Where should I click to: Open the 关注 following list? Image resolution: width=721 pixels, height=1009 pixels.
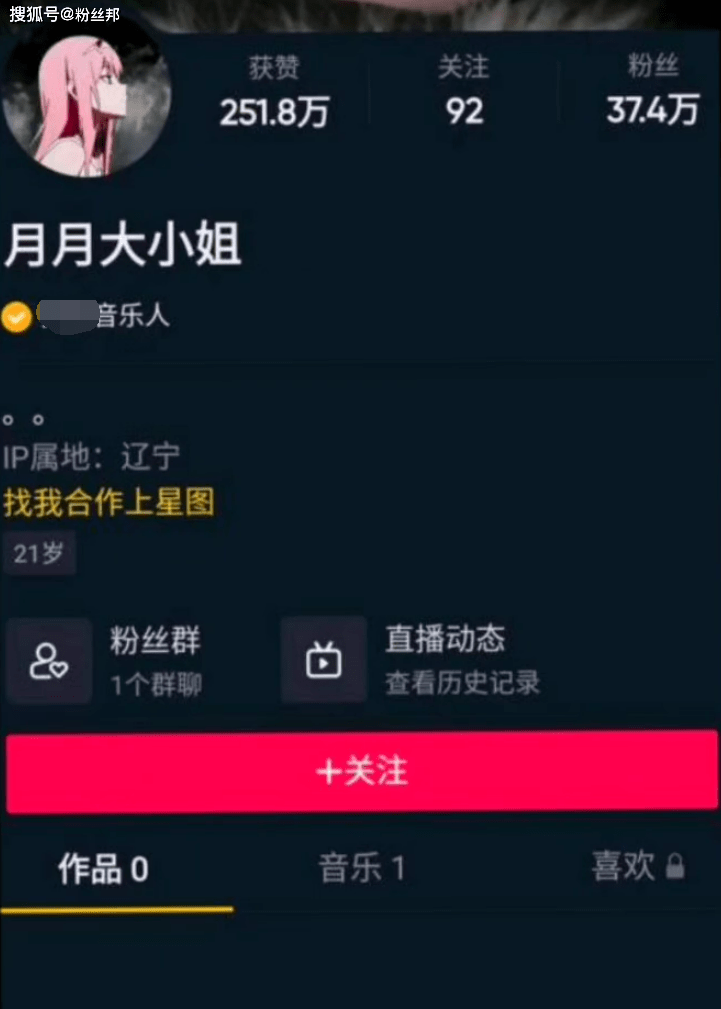(x=463, y=93)
